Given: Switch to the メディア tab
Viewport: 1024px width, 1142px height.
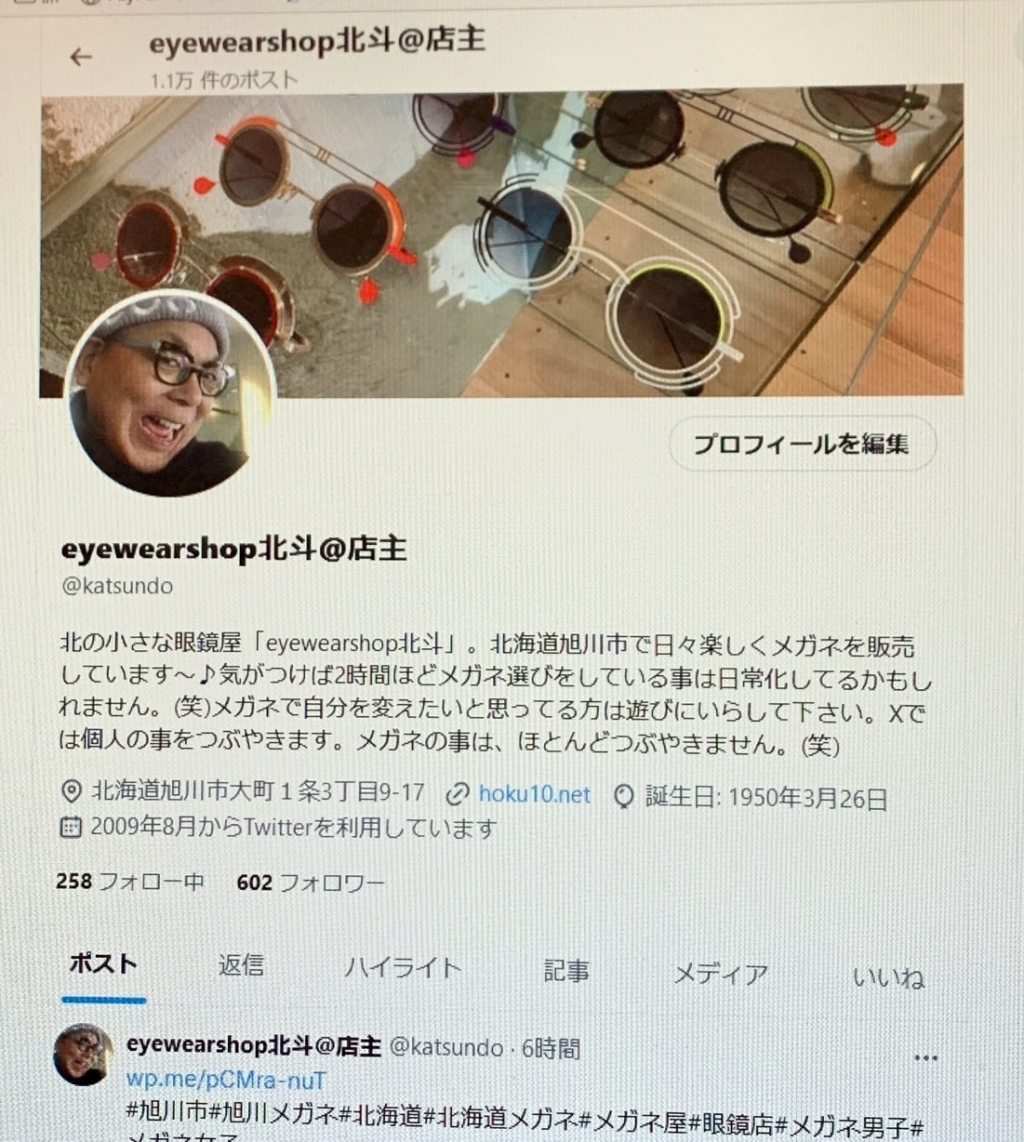Looking at the screenshot, I should pyautogui.click(x=720, y=974).
